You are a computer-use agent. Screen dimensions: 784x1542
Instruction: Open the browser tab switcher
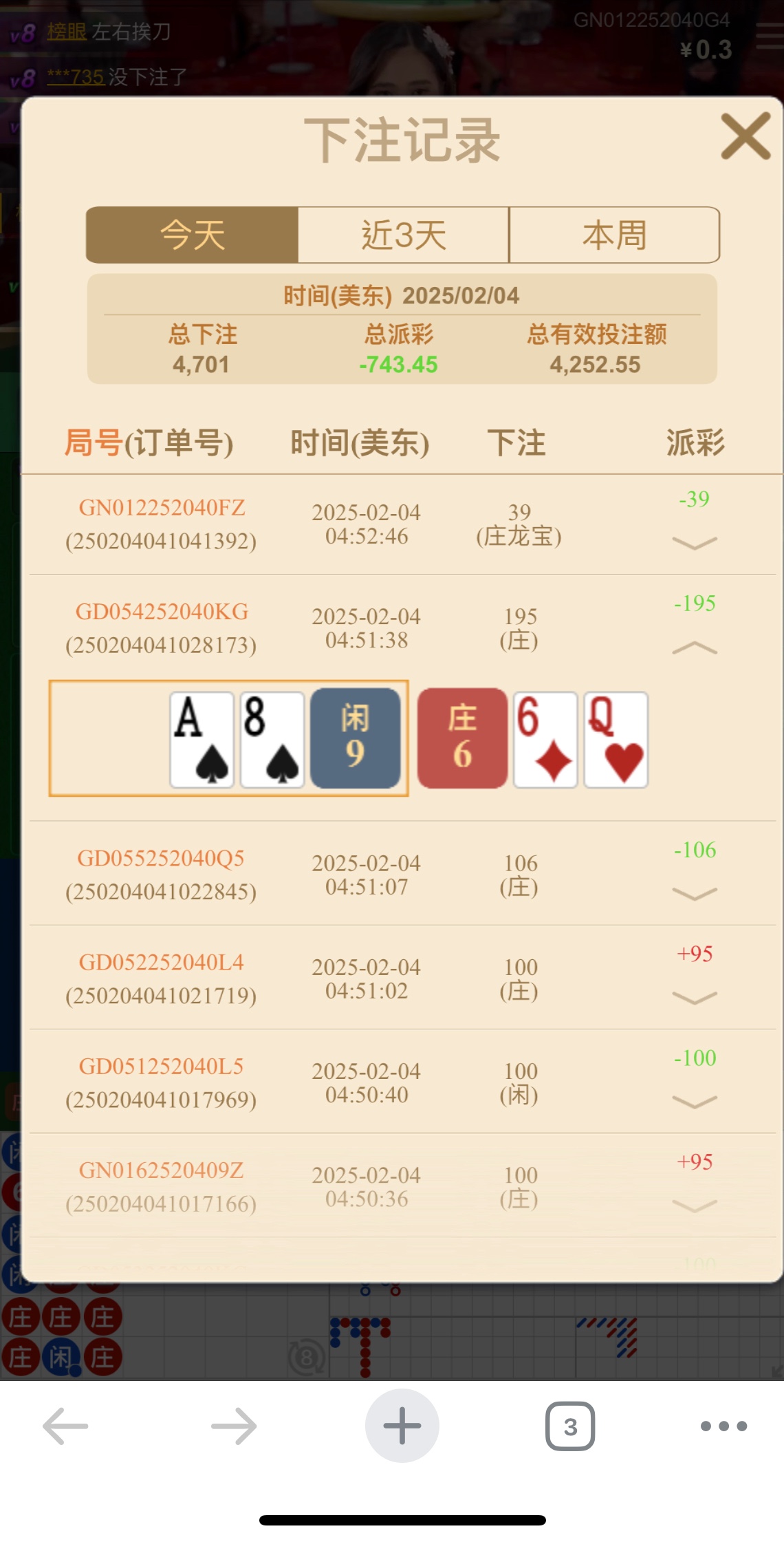pyautogui.click(x=570, y=1426)
